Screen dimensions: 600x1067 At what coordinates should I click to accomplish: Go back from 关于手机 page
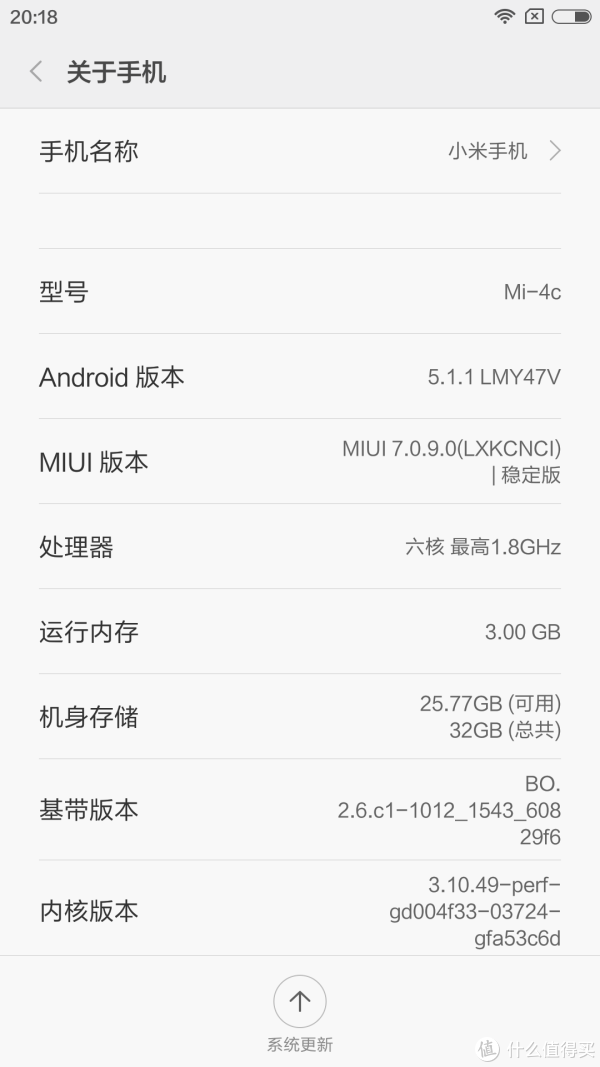(37, 71)
